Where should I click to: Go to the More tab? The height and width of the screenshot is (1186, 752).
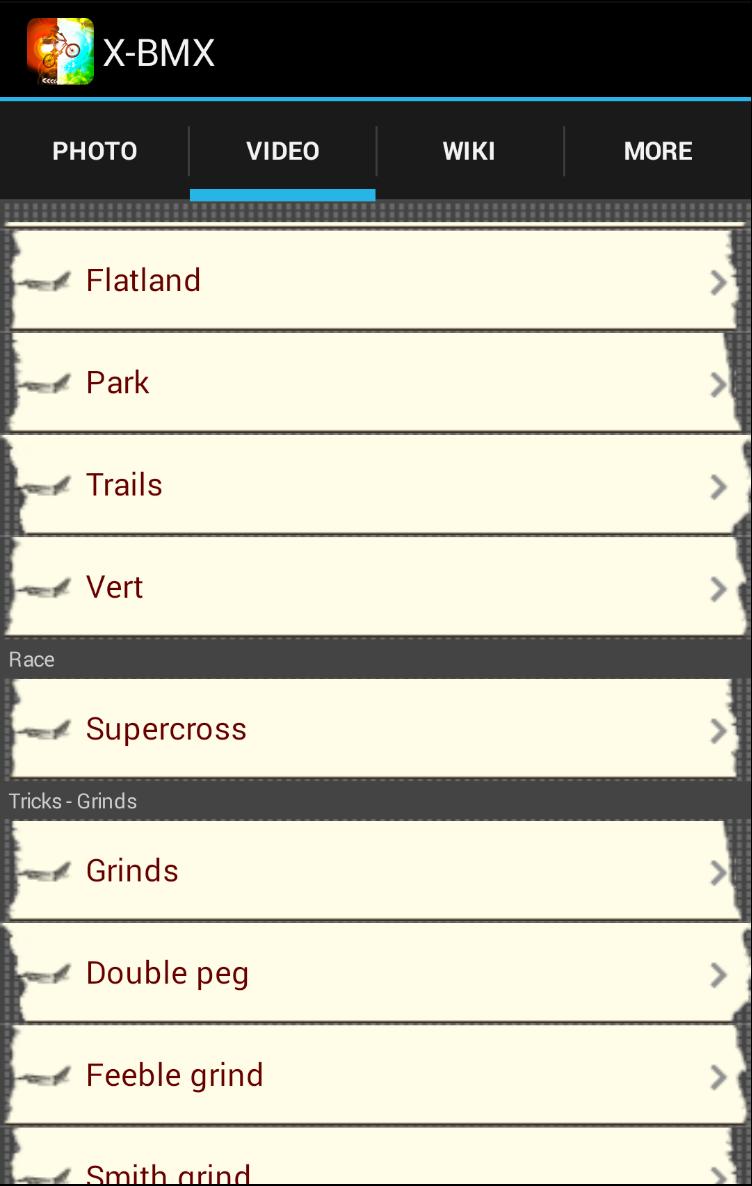pos(658,151)
